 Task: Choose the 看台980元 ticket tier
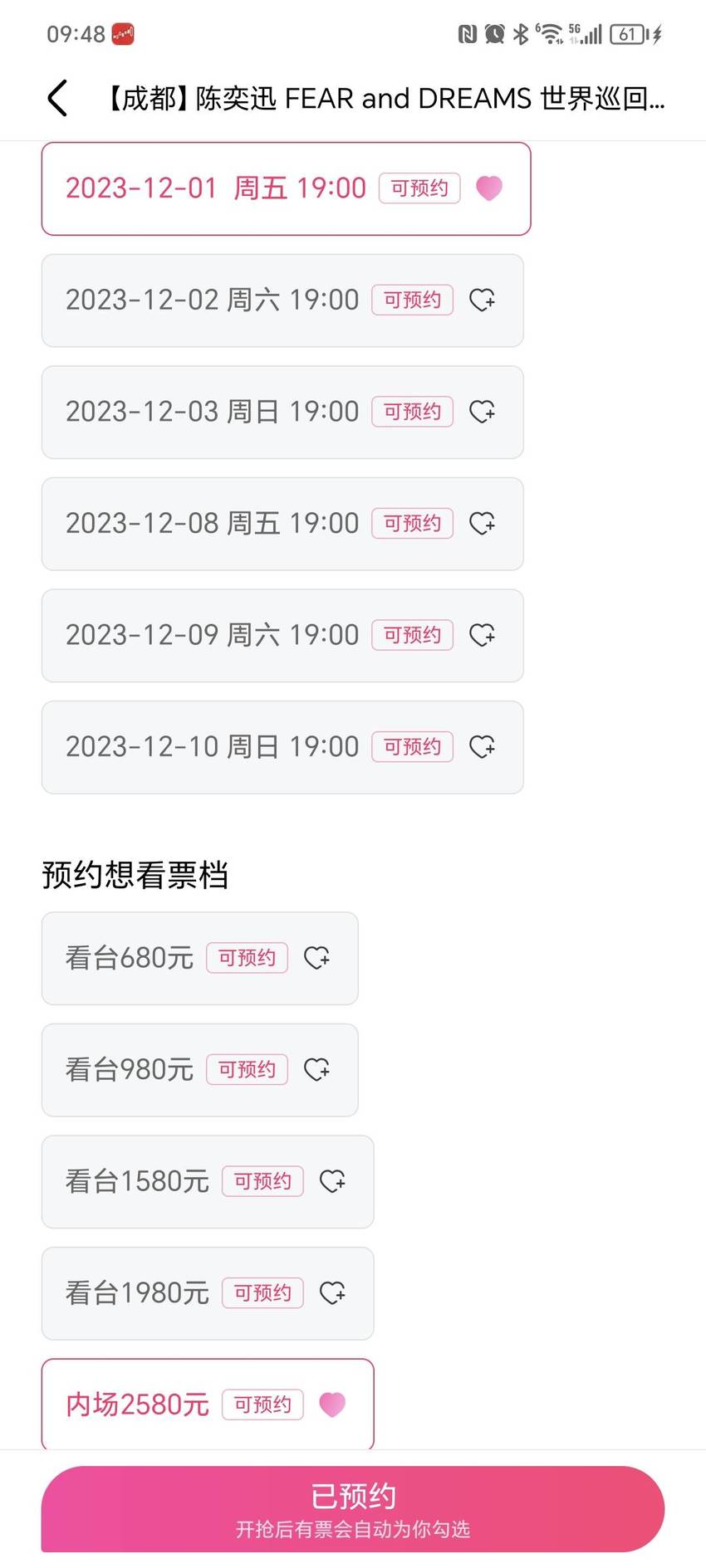click(x=200, y=1070)
